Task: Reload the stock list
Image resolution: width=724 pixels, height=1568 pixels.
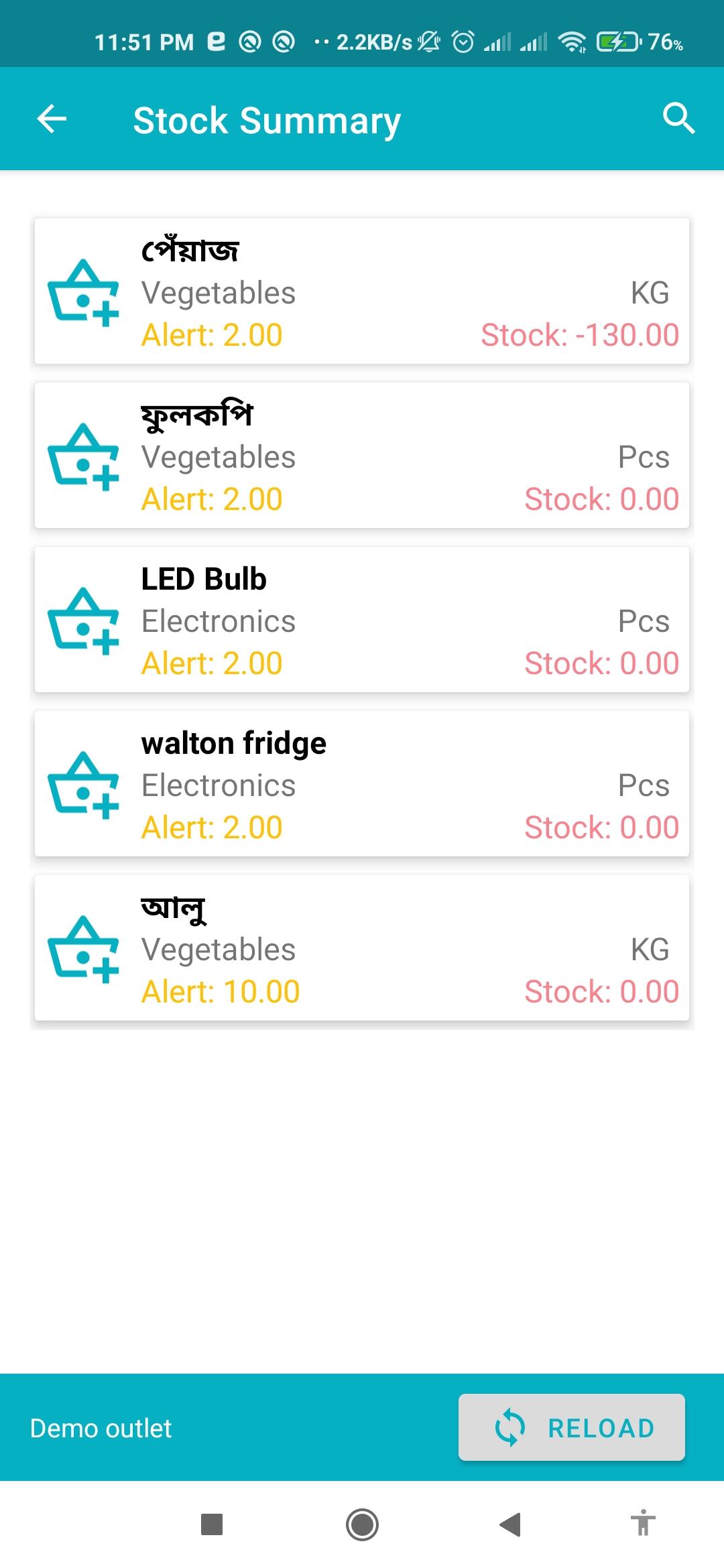Action: 572,1427
